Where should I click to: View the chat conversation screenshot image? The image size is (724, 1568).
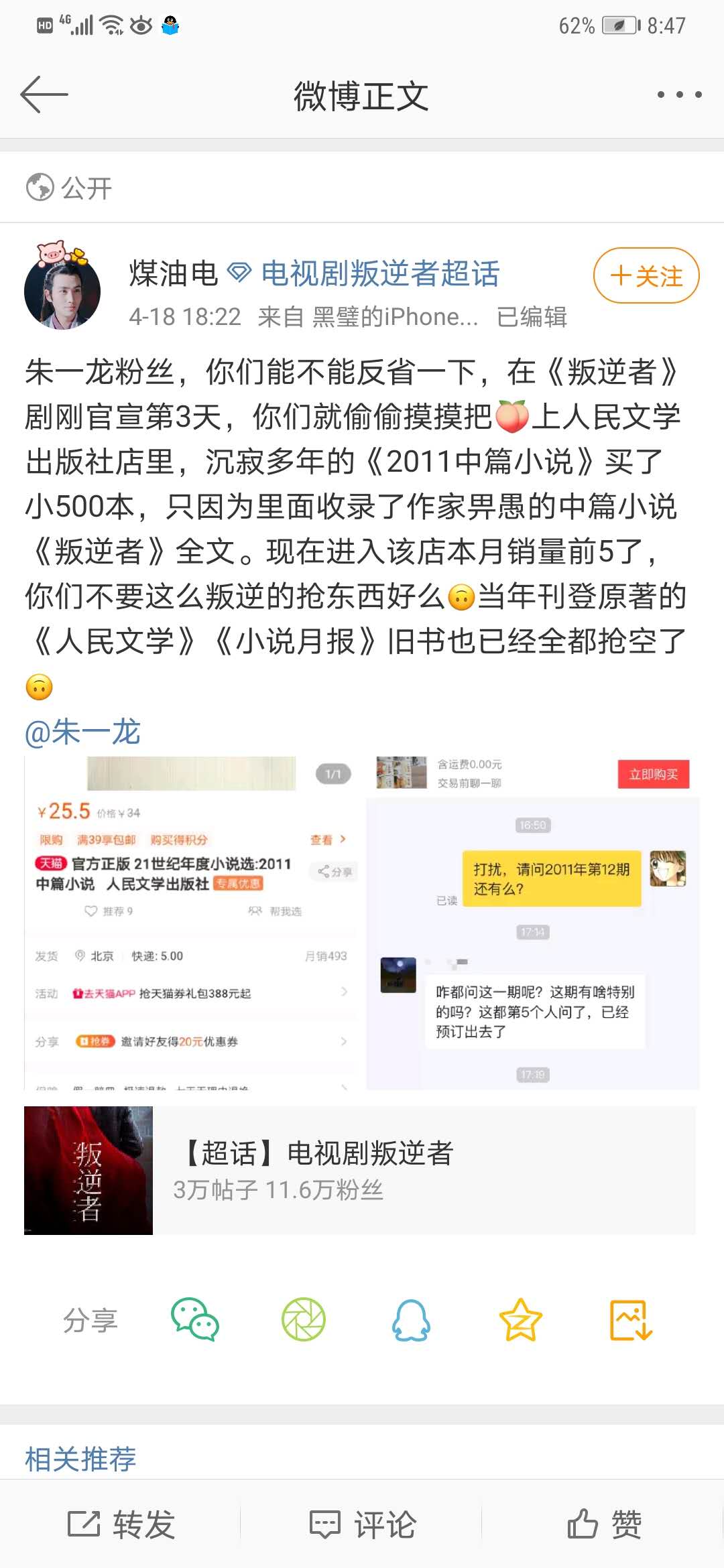pyautogui.click(x=532, y=923)
